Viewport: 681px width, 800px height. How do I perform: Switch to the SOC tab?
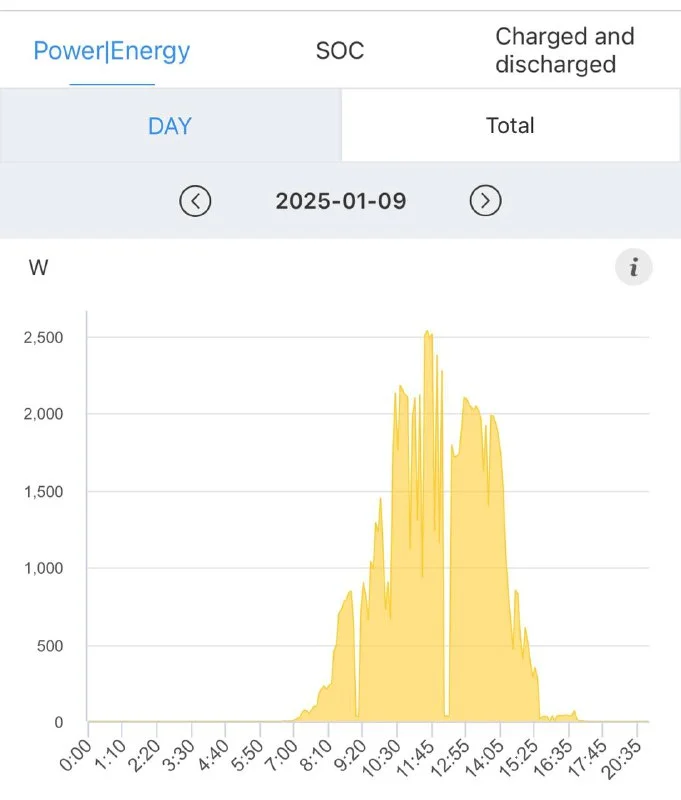coord(340,51)
